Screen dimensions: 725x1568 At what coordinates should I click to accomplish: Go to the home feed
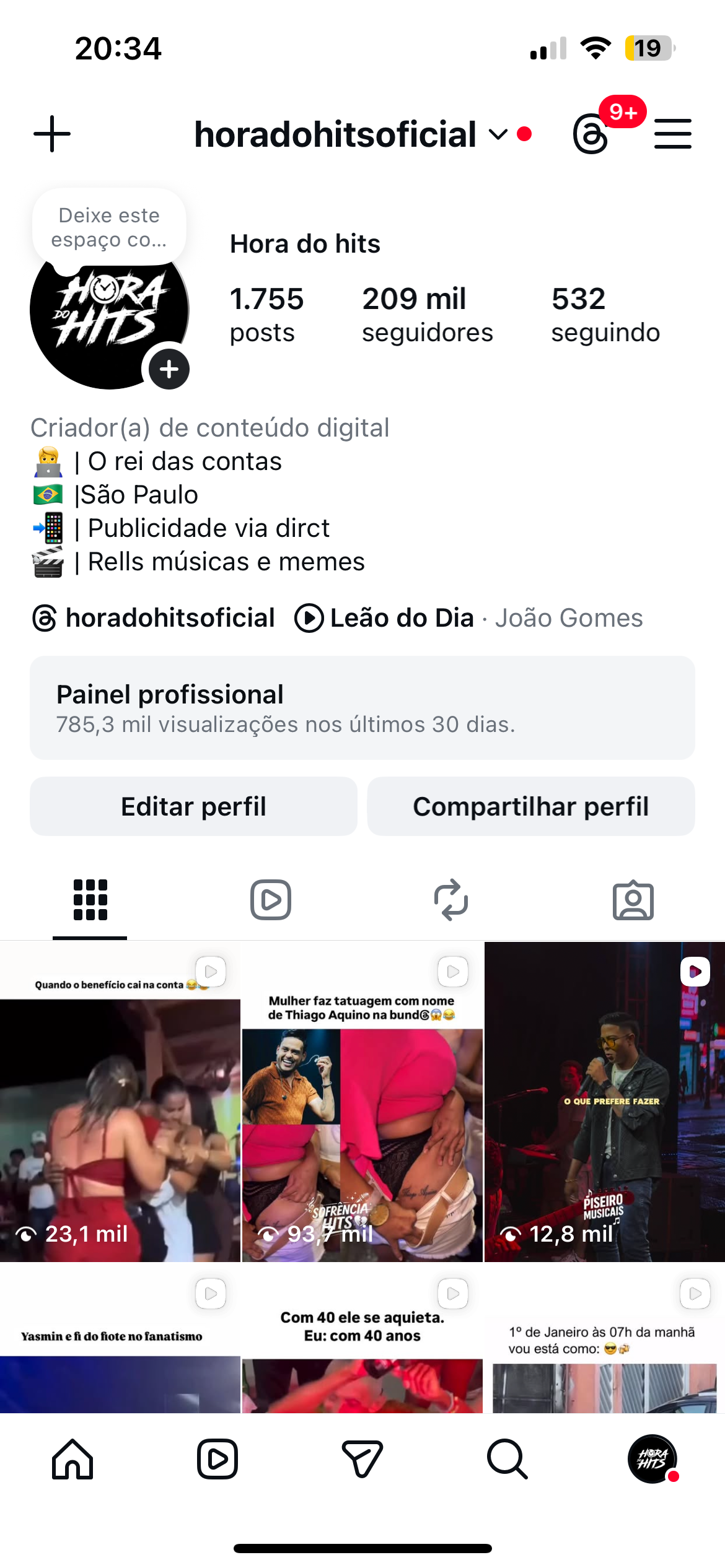72,1459
